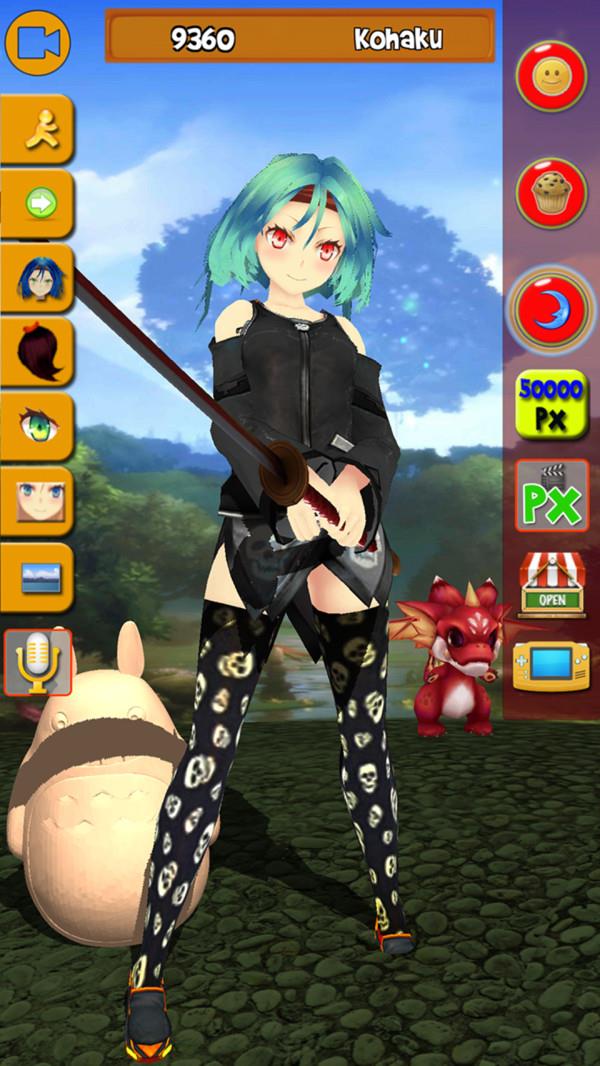Feed the character with muffin button
600x1066 pixels.
pos(551,193)
